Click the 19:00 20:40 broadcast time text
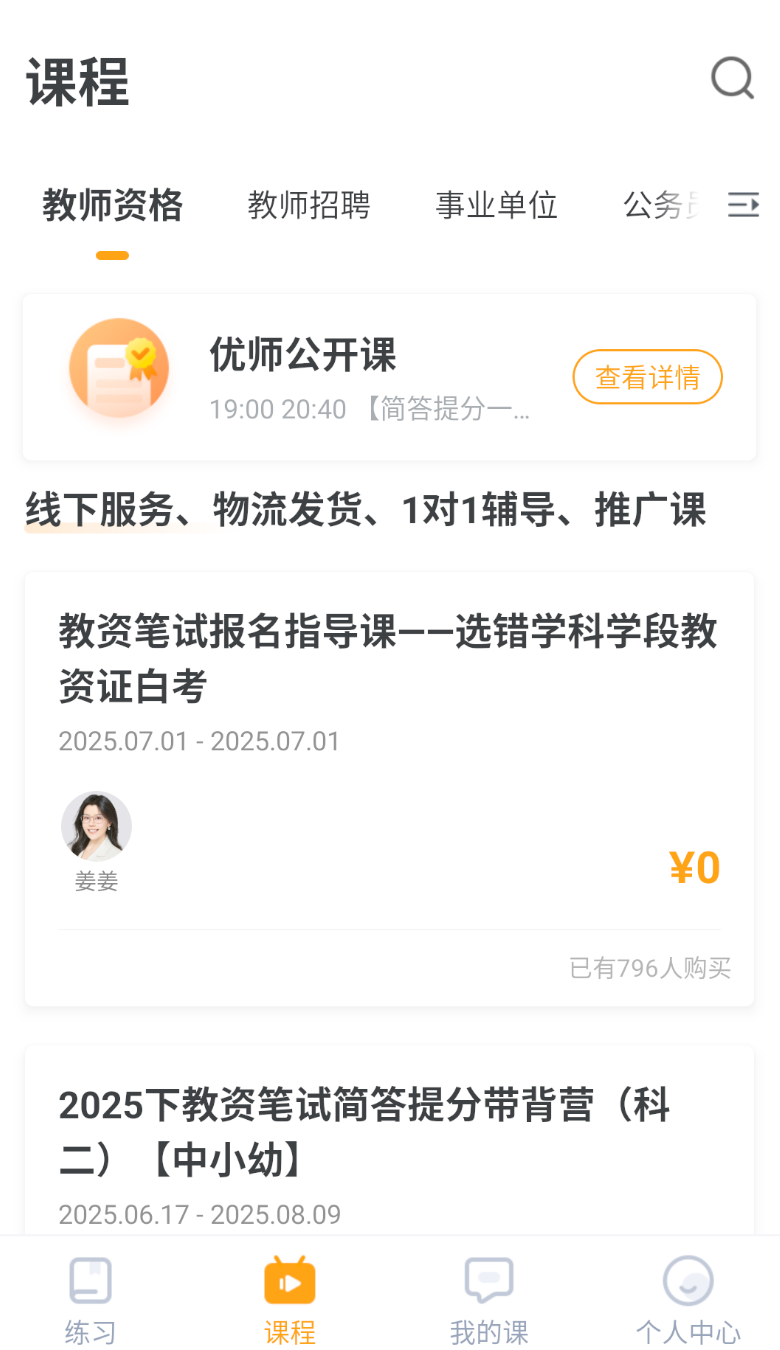The width and height of the screenshot is (780, 1350). (278, 410)
